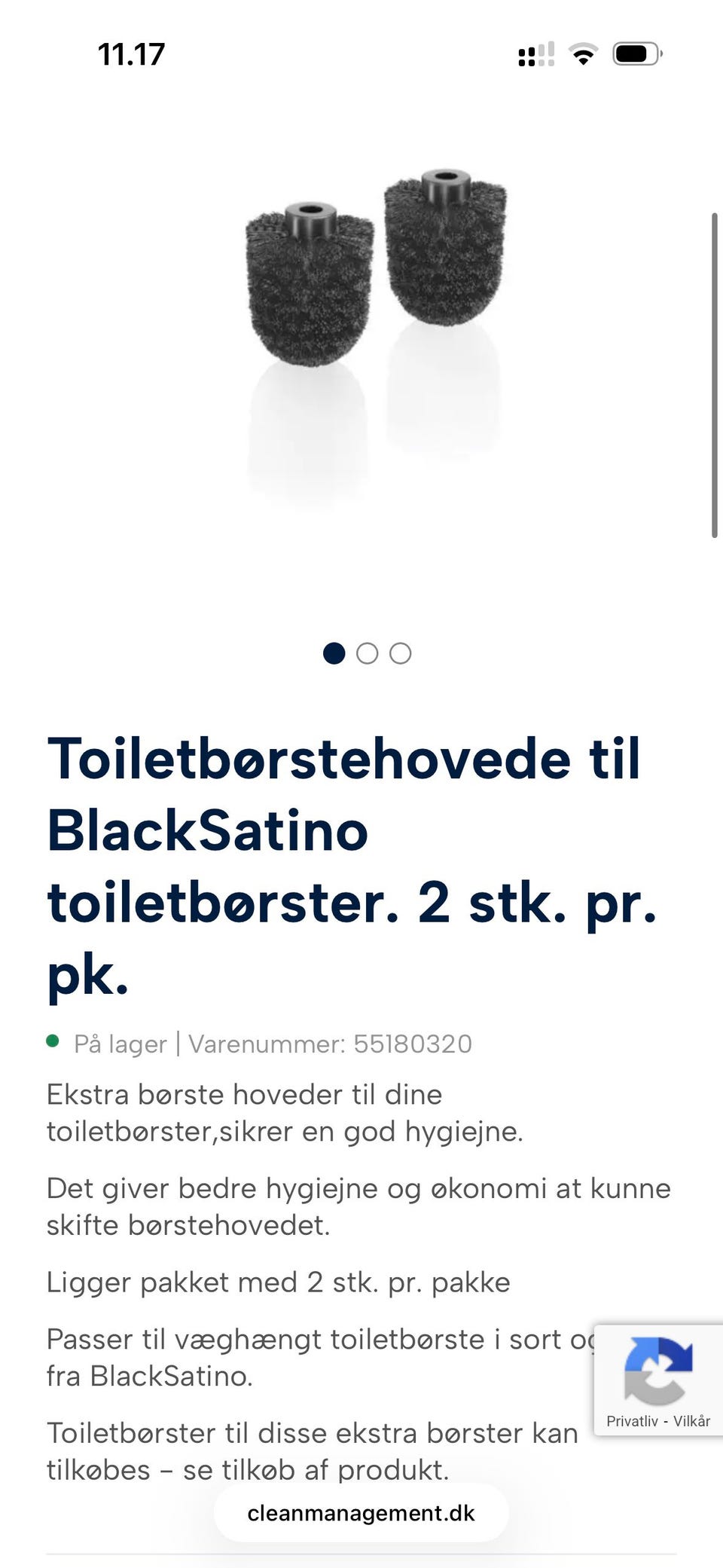Tap the battery indicator icon
Image resolution: width=723 pixels, height=1568 pixels.
[636, 53]
